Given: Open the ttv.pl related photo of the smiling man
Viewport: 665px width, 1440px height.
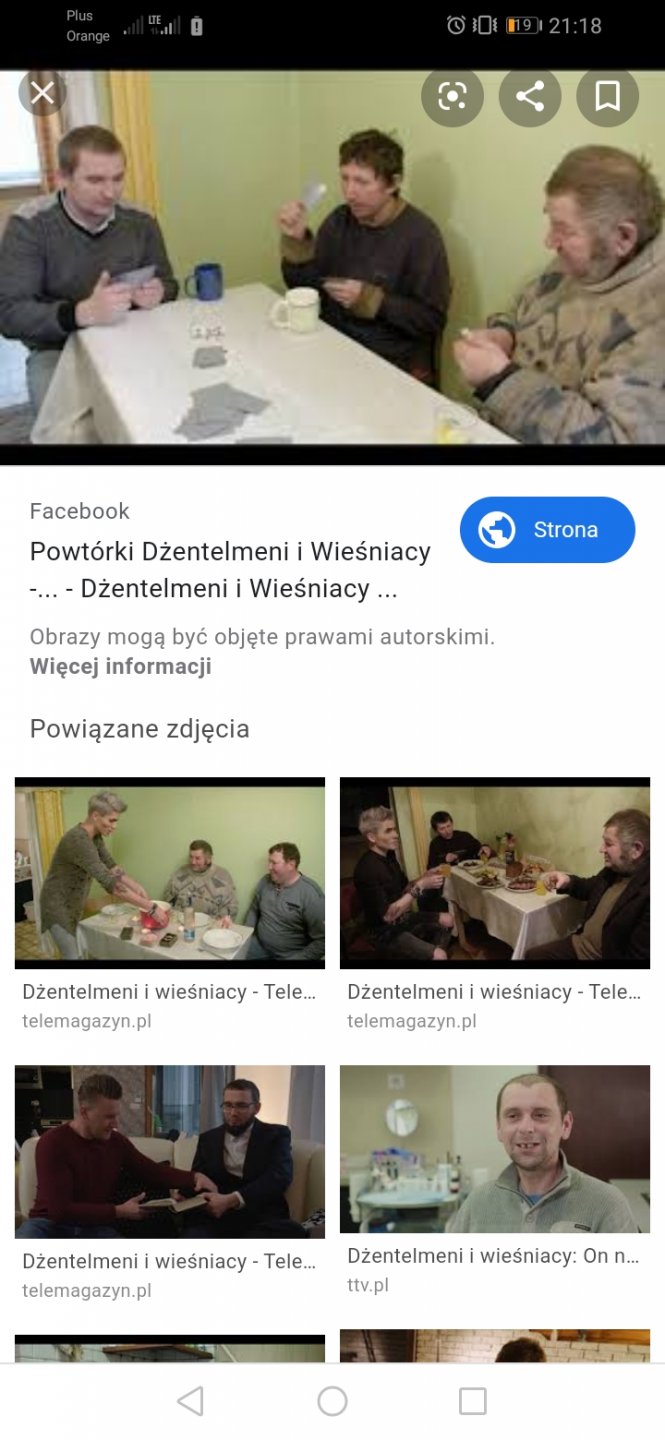Looking at the screenshot, I should pos(495,1149).
